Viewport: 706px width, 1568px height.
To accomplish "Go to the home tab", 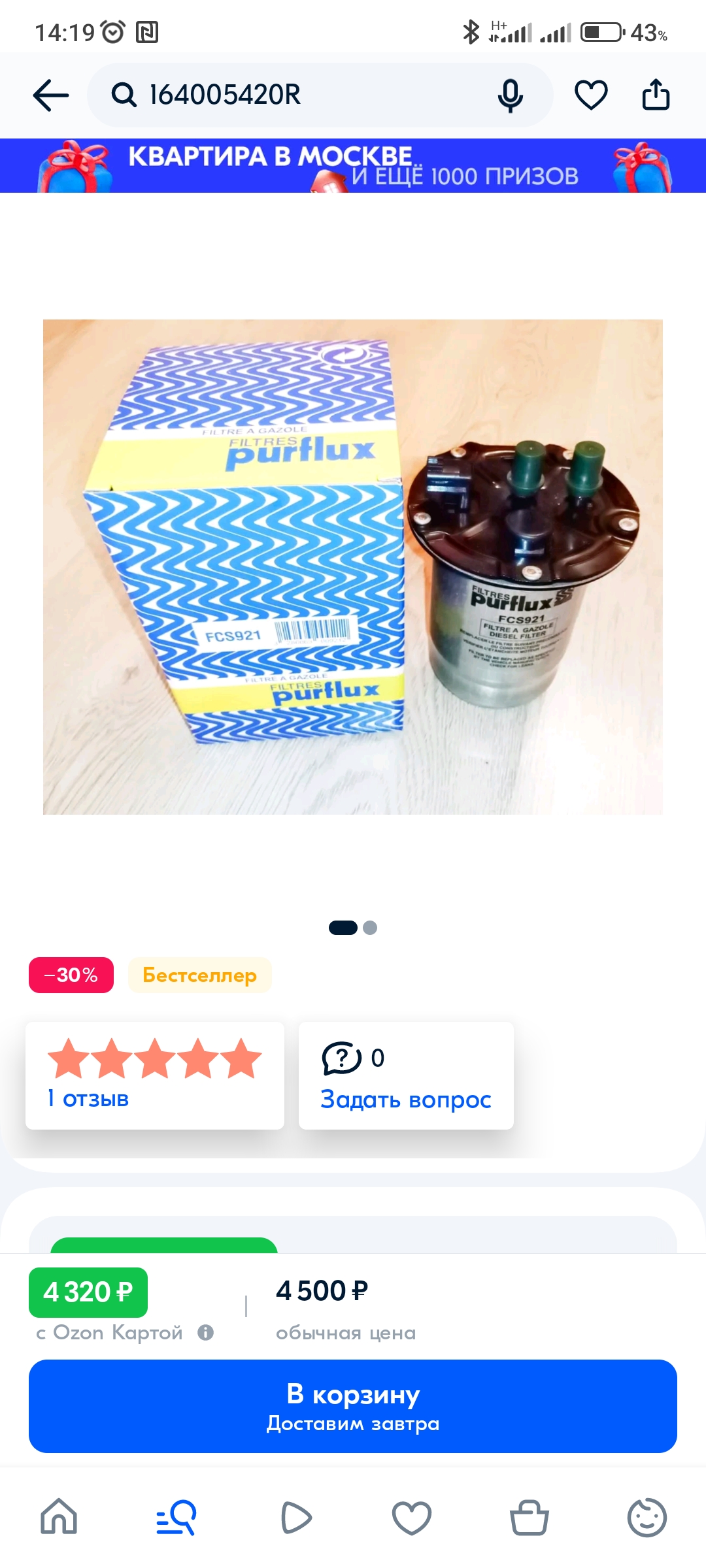I will click(x=59, y=1516).
